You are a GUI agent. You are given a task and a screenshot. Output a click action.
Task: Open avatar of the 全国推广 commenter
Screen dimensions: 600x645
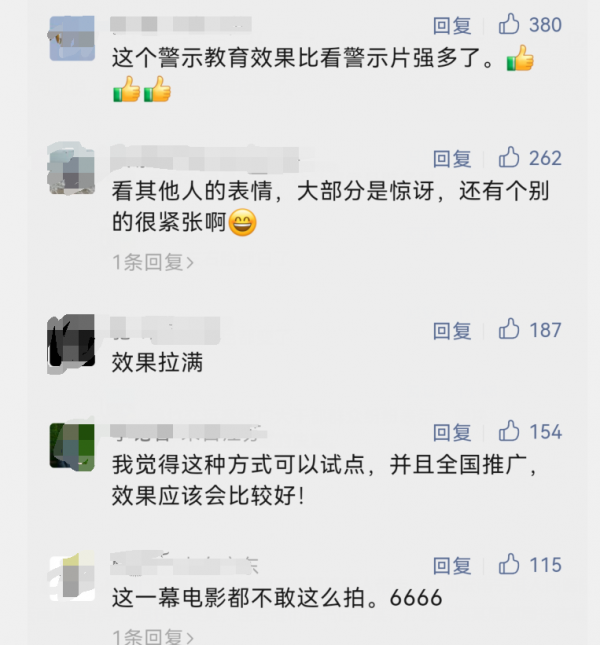pos(72,445)
